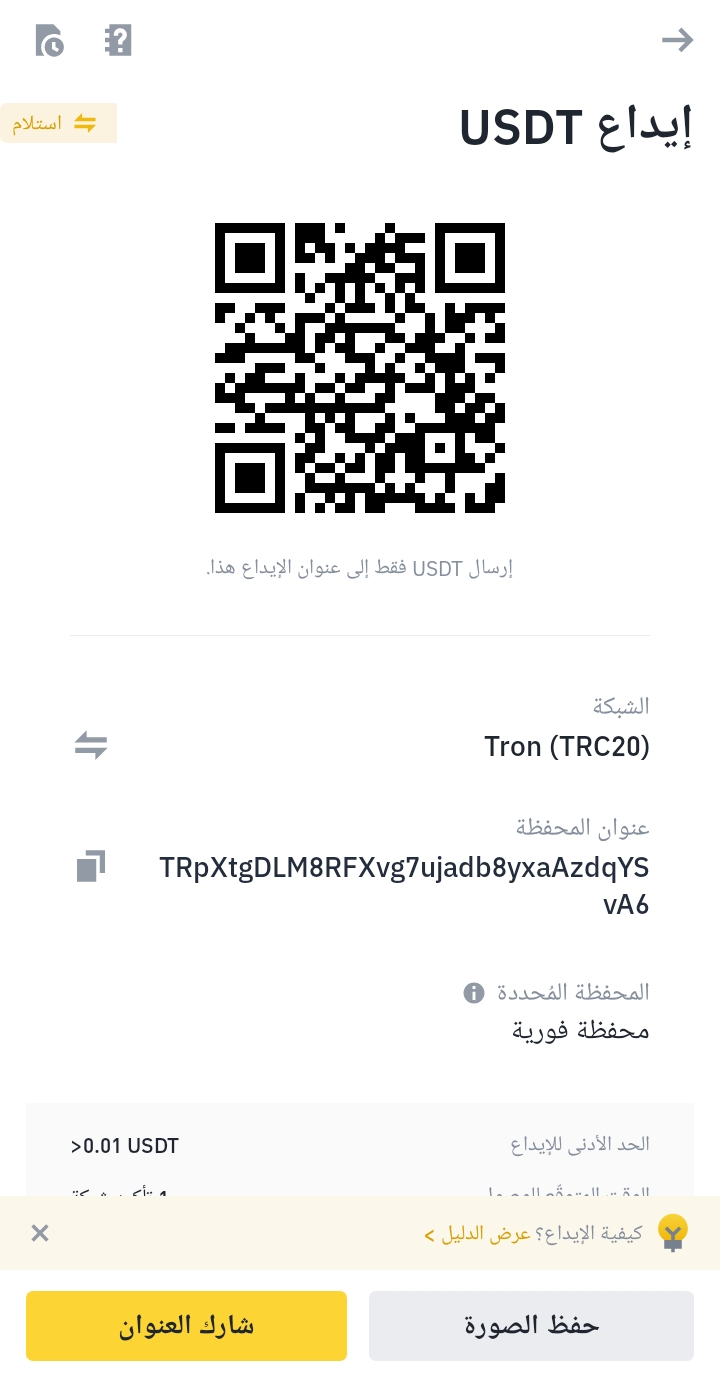Show info about المحفظة المُحددة
The height and width of the screenshot is (1382, 720).
474,993
